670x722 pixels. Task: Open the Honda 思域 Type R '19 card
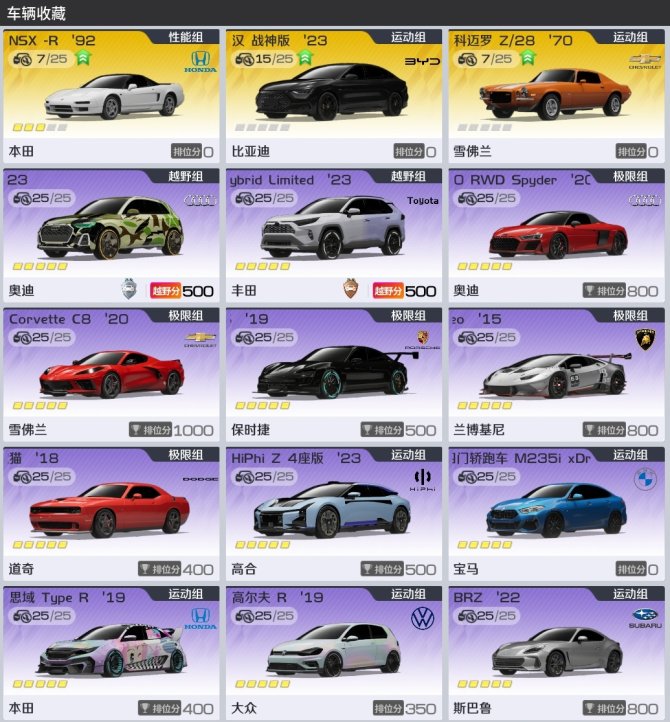pyautogui.click(x=110, y=654)
